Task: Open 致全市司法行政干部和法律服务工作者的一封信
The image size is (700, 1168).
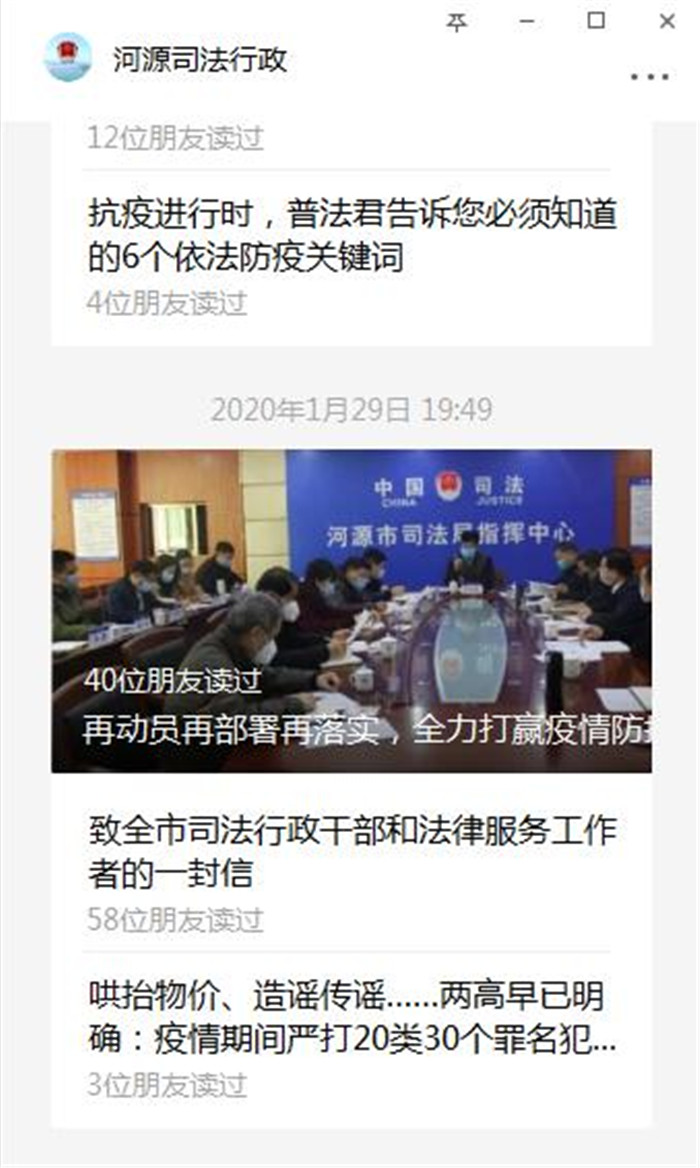Action: pos(352,852)
